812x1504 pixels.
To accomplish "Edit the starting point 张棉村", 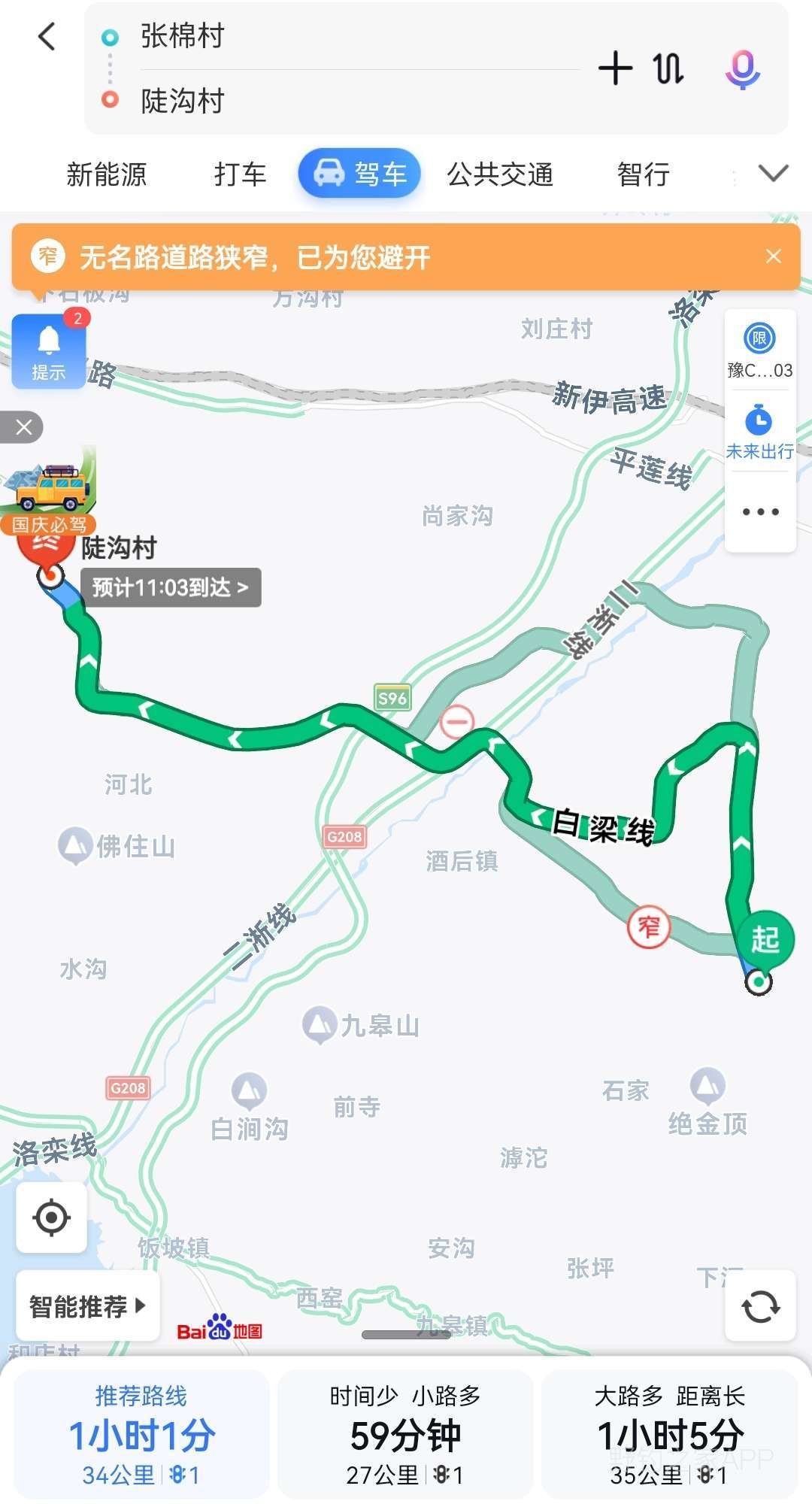I will pos(183,36).
